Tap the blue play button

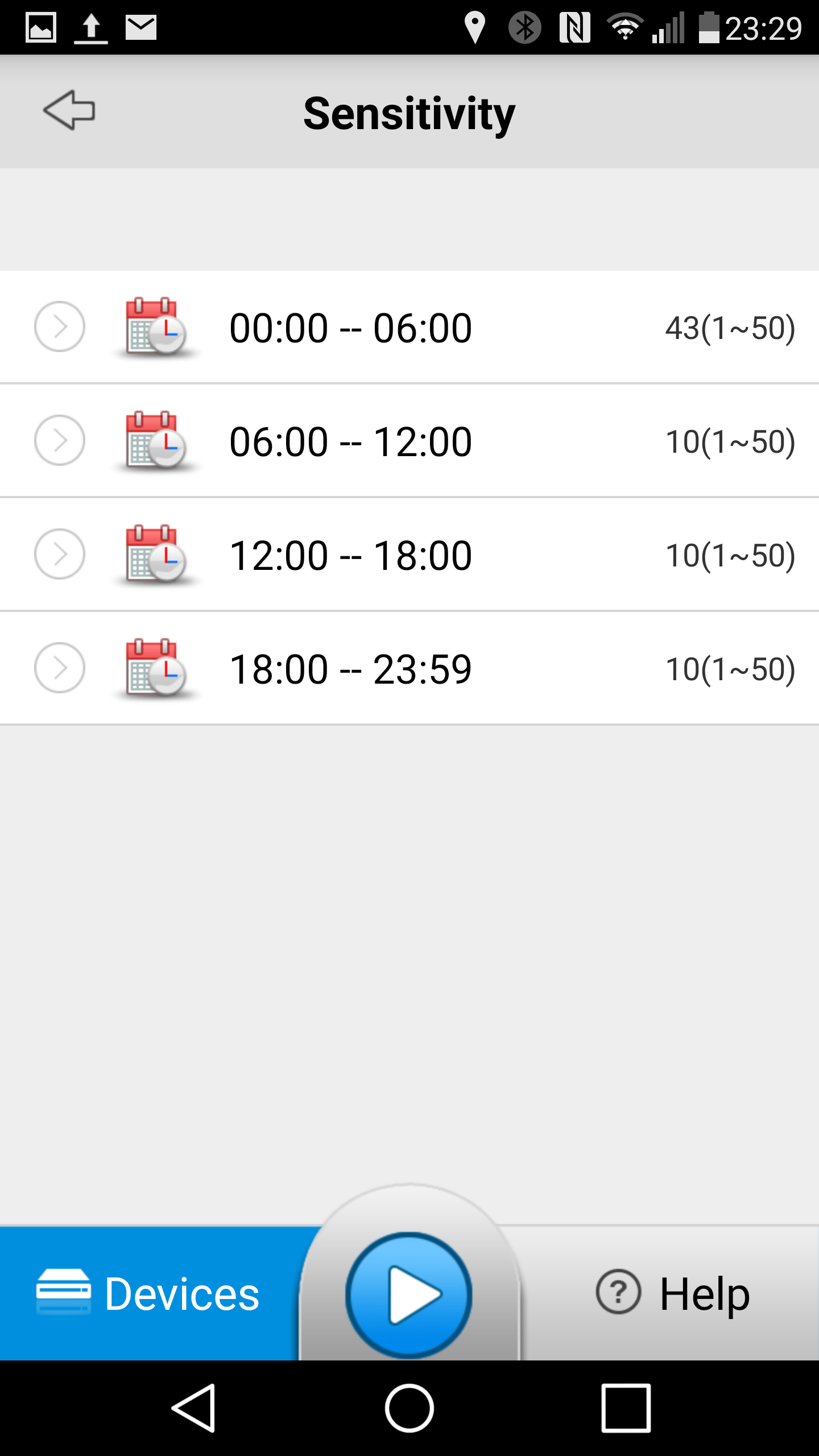pos(409,1294)
